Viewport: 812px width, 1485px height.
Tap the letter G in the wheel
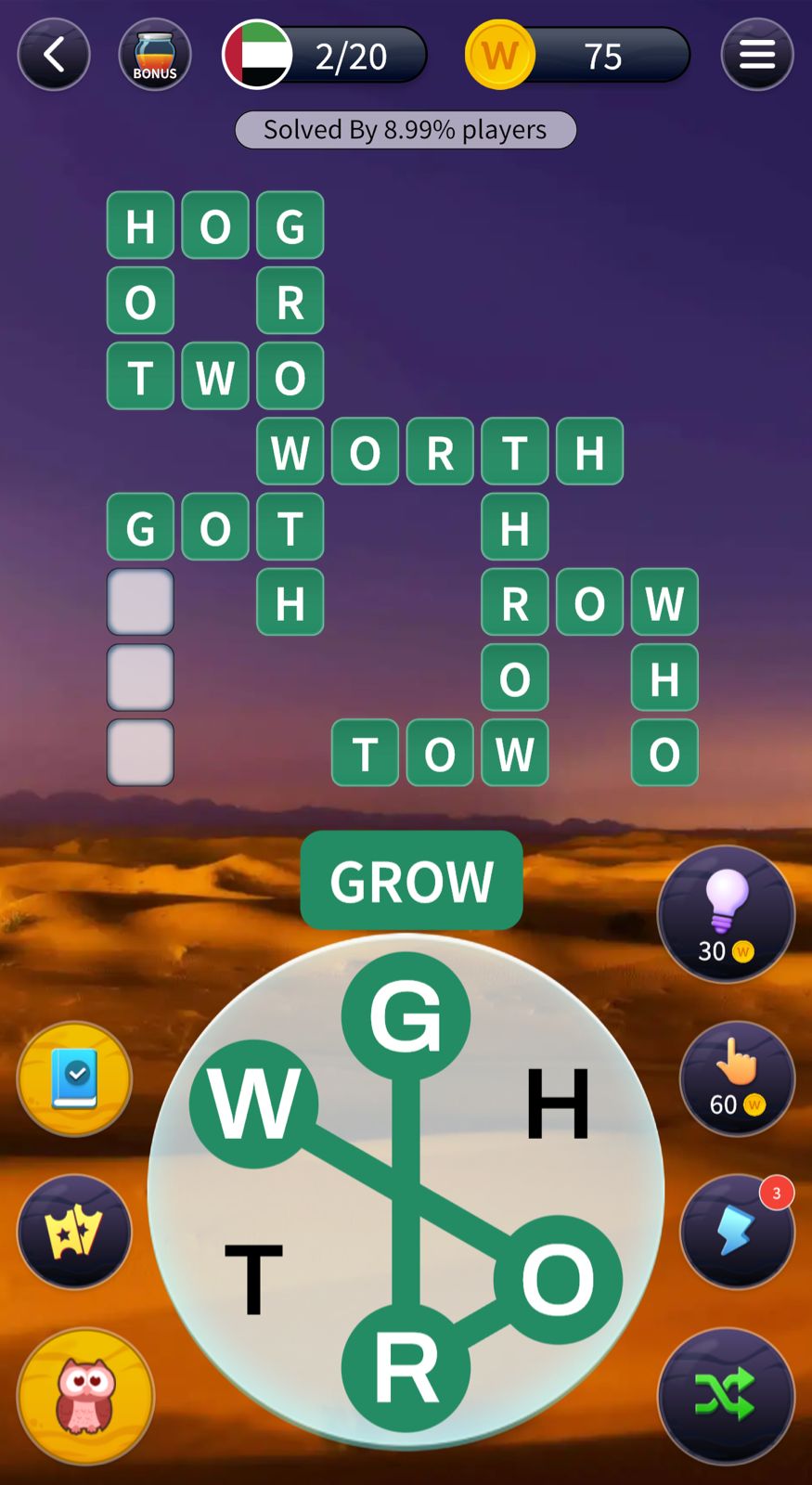point(406,1016)
